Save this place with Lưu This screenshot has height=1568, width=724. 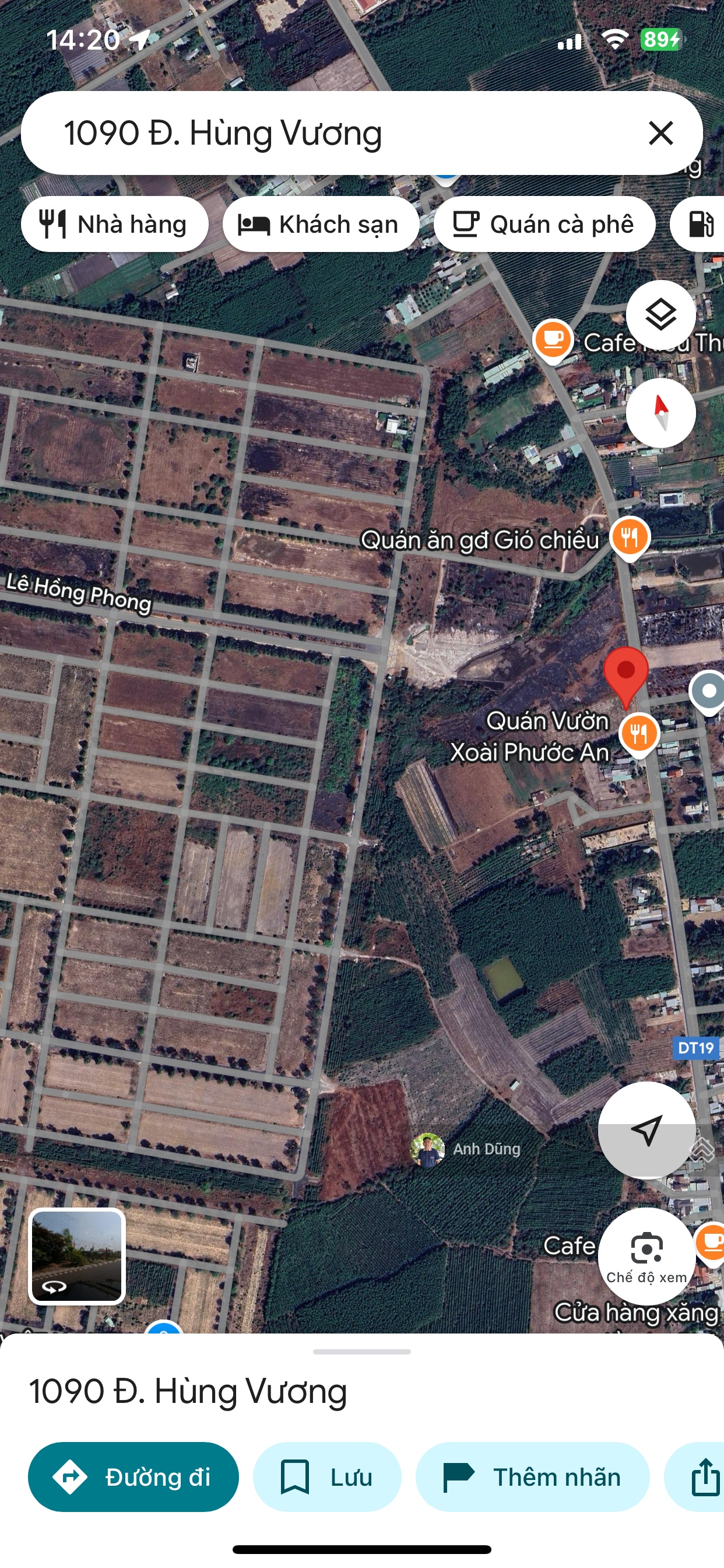[326, 1478]
